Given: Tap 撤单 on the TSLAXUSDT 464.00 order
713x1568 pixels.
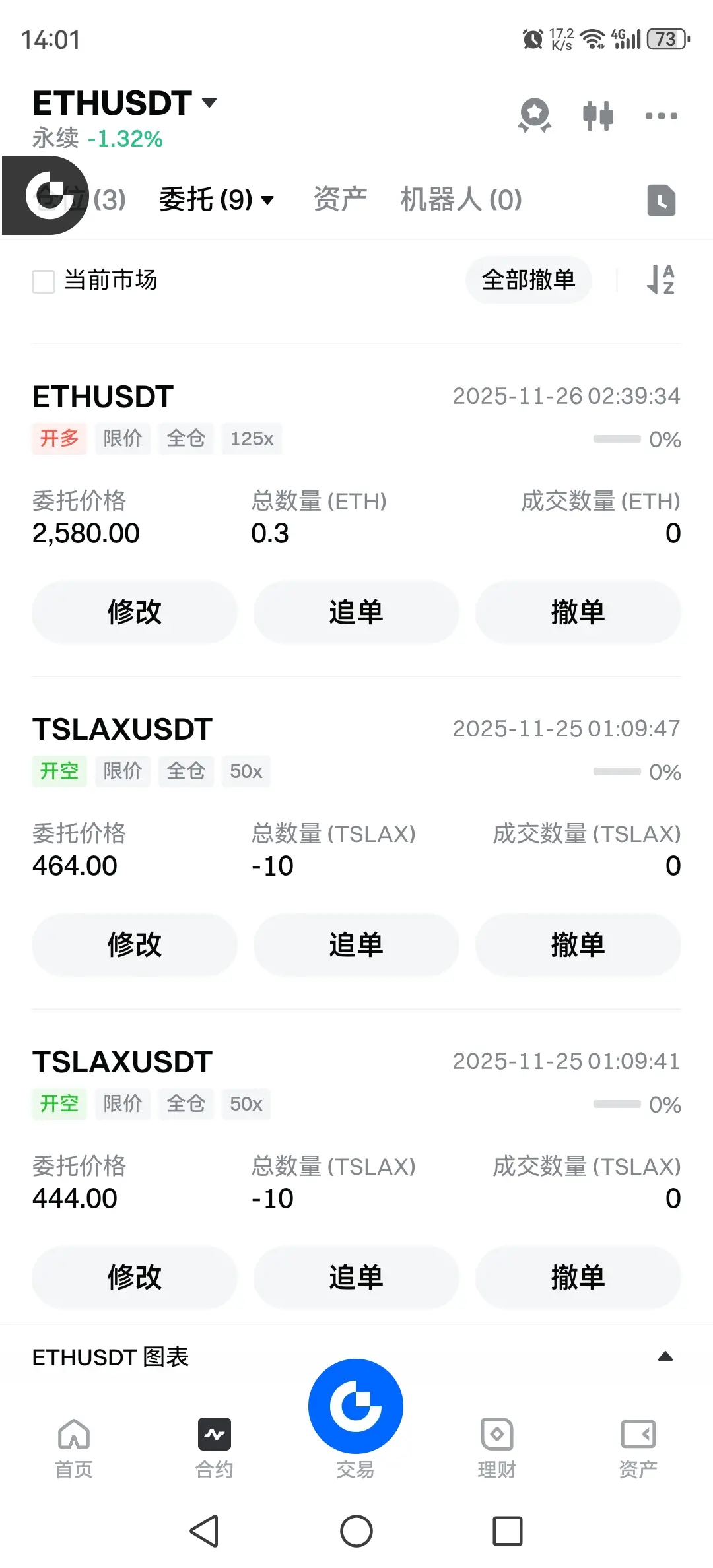Looking at the screenshot, I should pos(578,944).
